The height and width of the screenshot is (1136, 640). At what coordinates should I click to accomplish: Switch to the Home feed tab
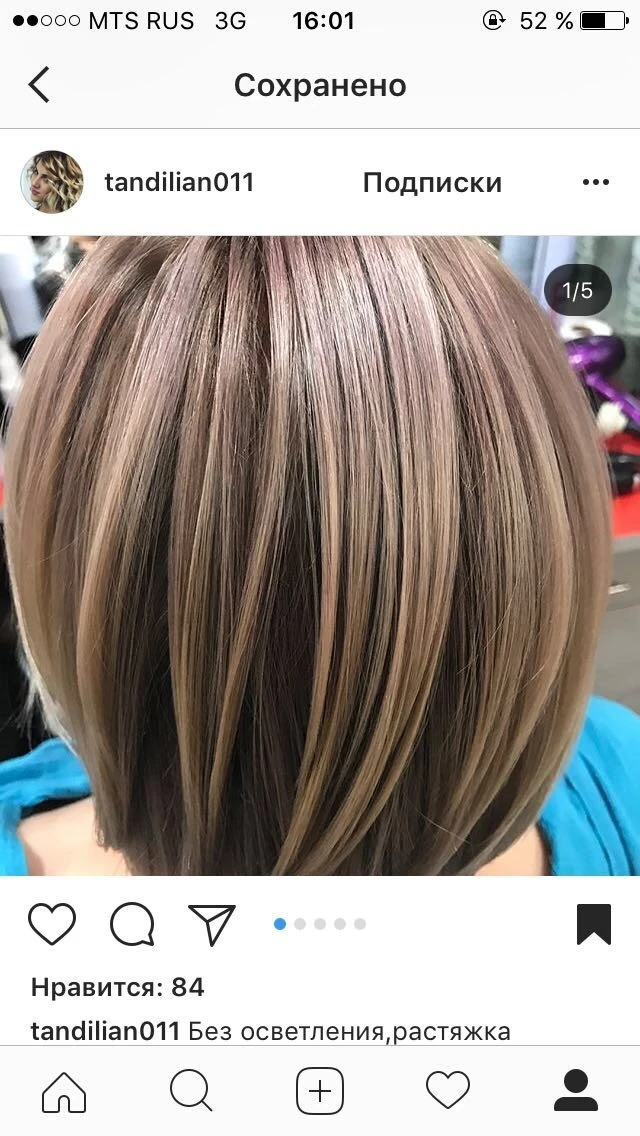point(64,1091)
